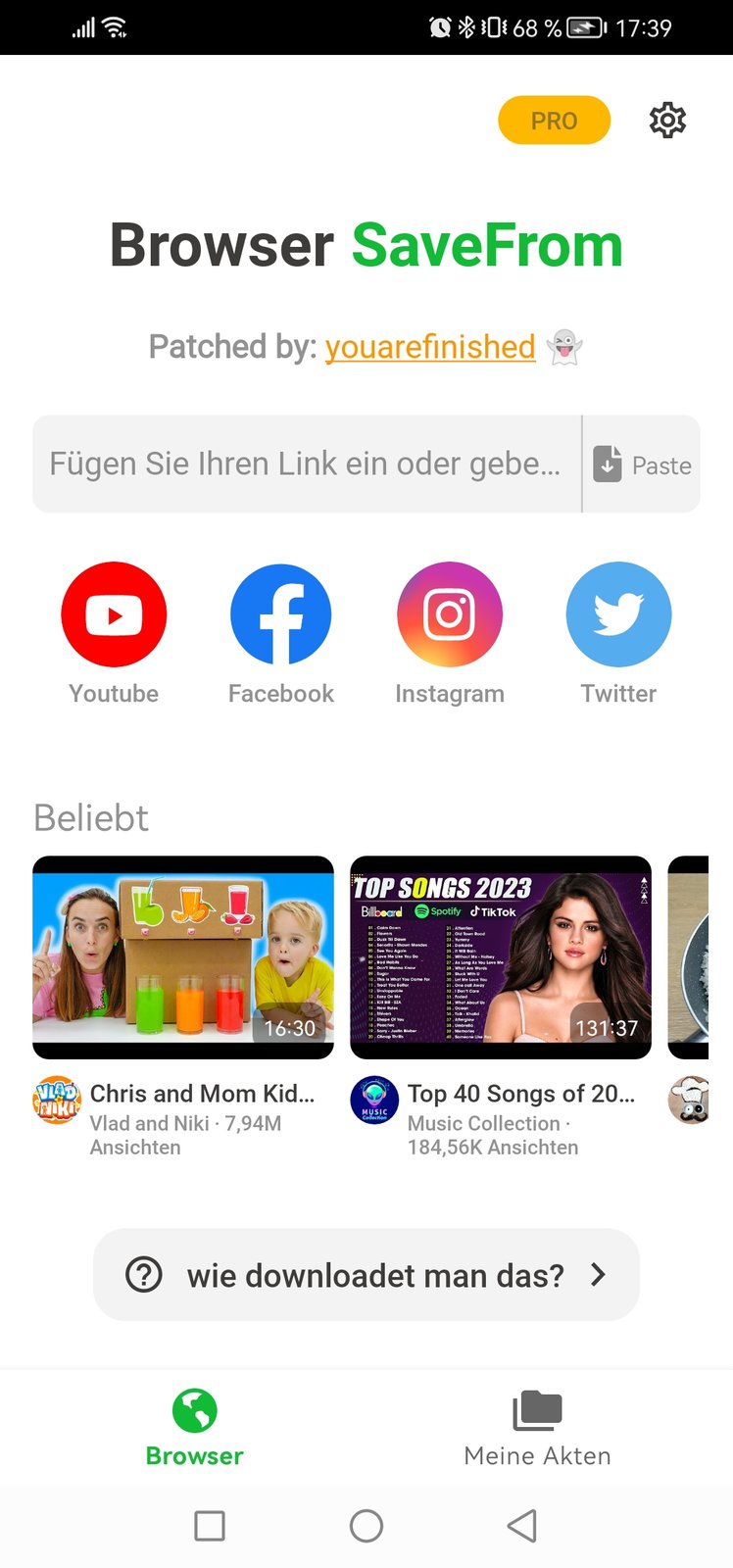Open the Facebook shortcut

(281, 614)
